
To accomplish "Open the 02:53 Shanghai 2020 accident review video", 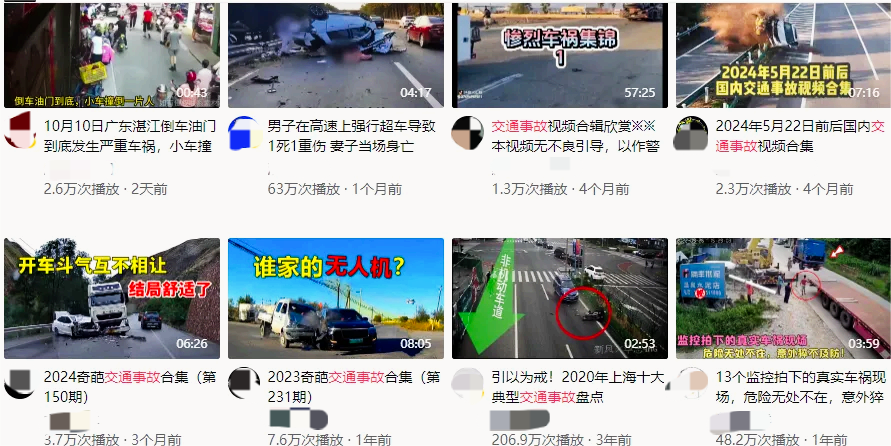I will click(x=560, y=298).
